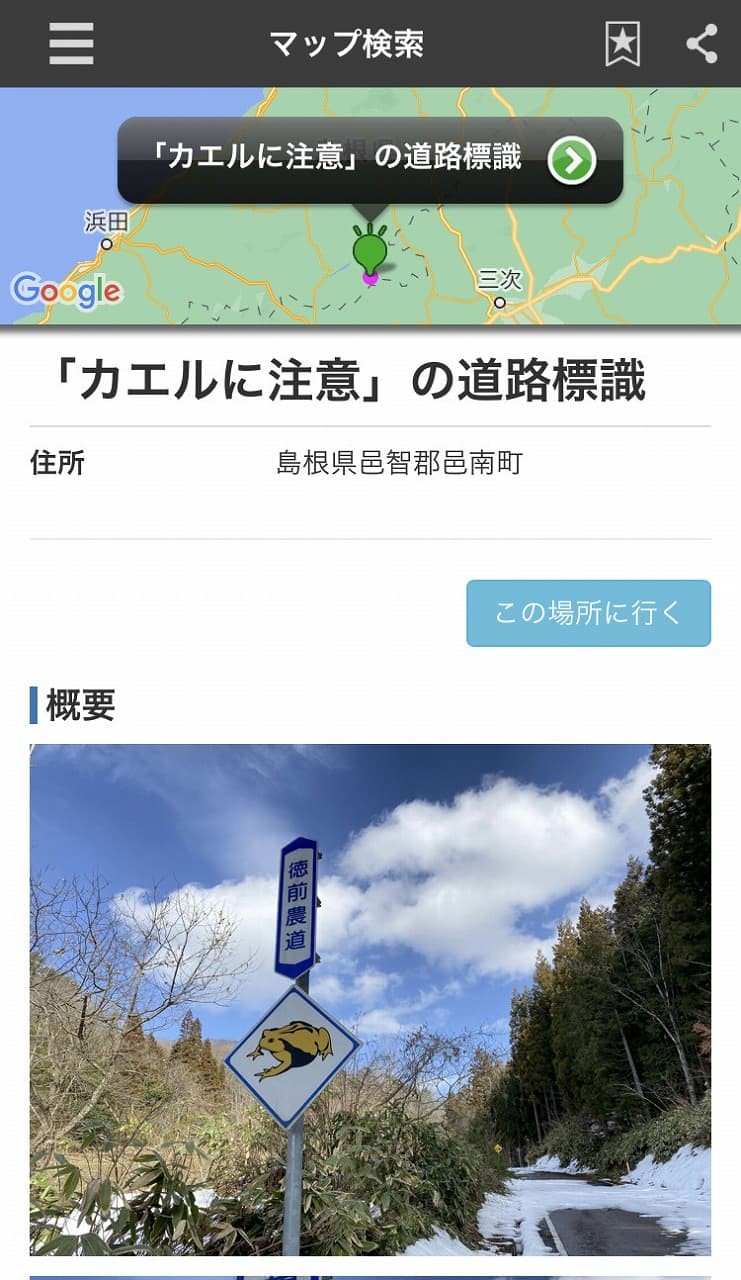Bookmark this spot with the star icon
This screenshot has height=1280, width=741.
click(622, 44)
